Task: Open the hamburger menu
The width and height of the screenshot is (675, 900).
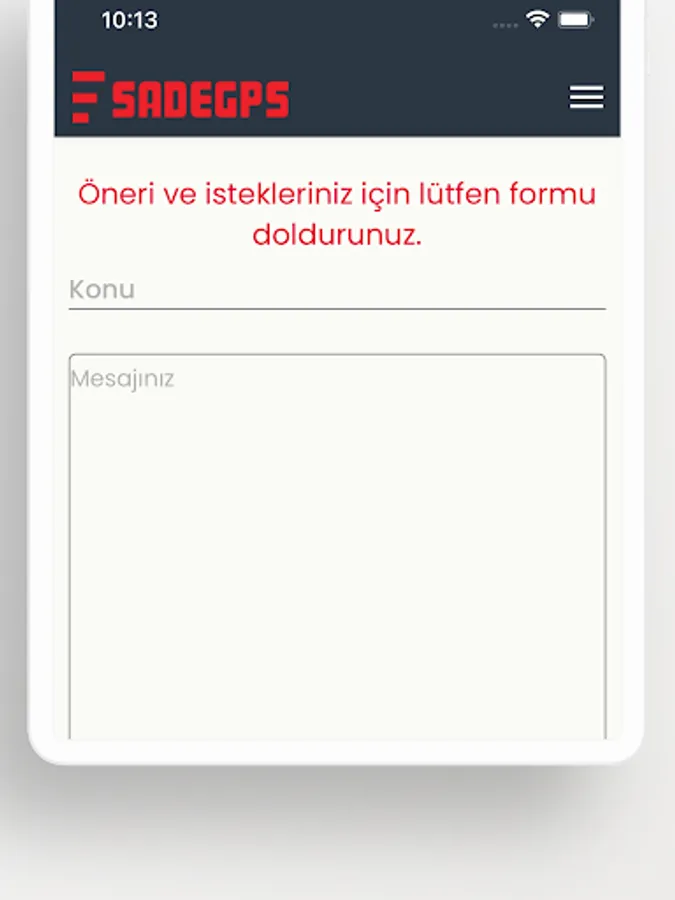Action: (586, 97)
